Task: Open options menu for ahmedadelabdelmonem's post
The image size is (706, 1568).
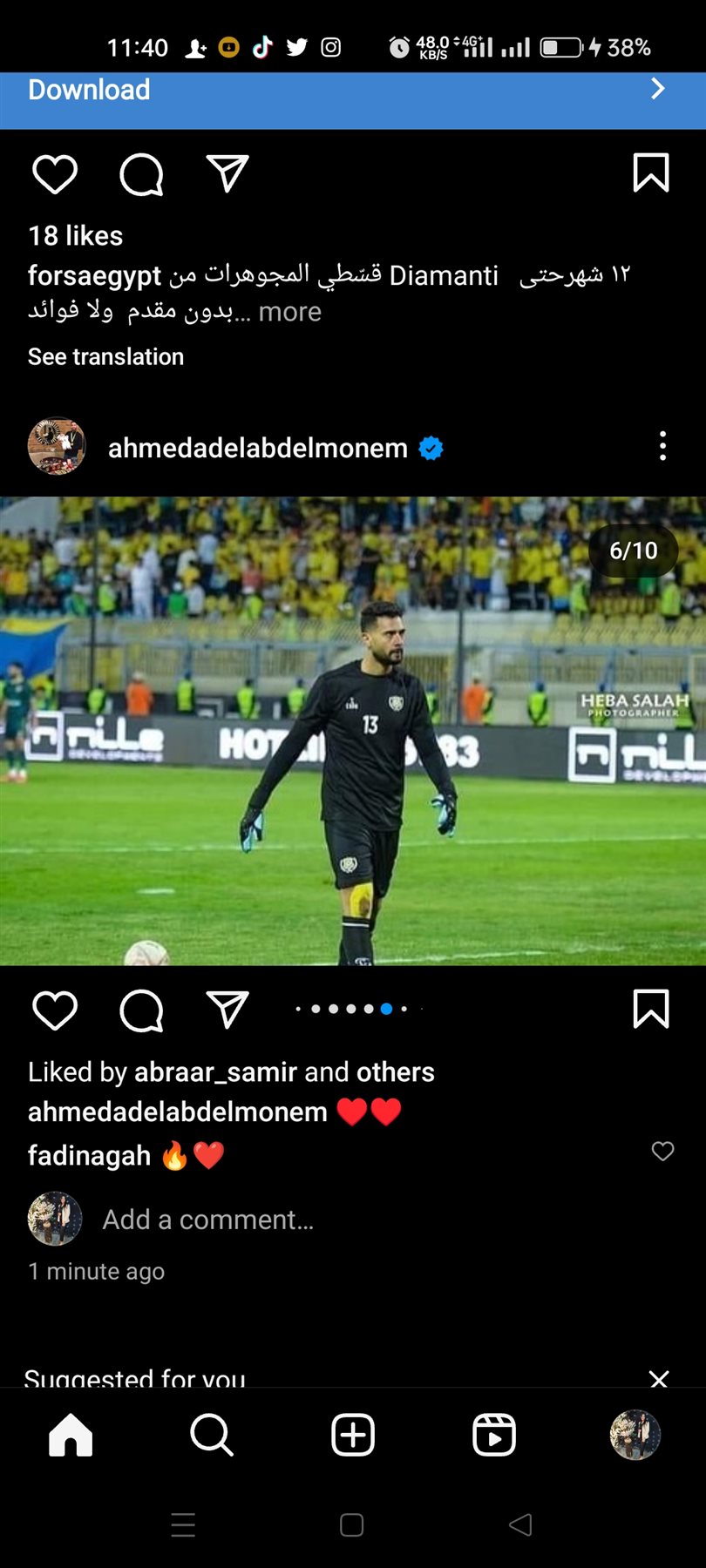Action: tap(662, 446)
